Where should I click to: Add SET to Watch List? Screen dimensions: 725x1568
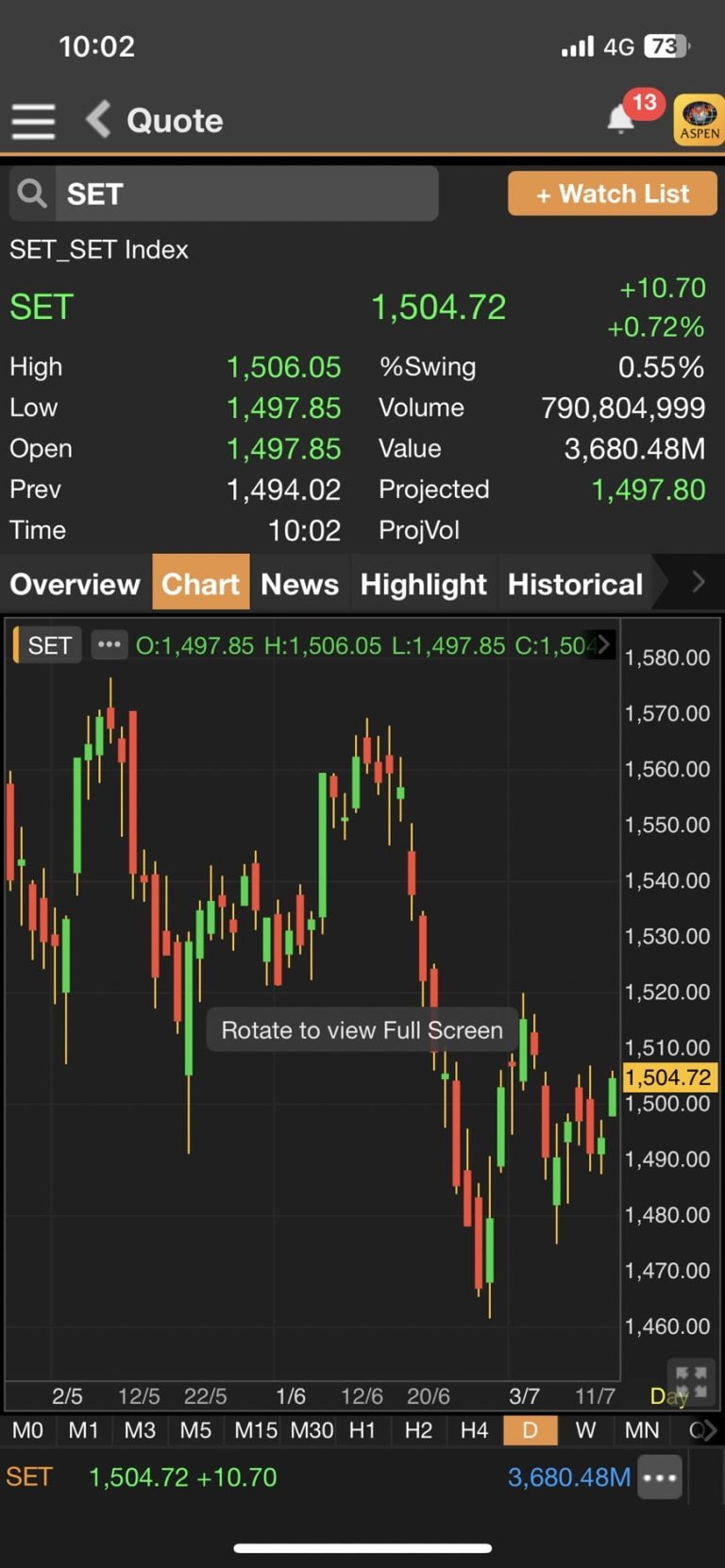[x=612, y=193]
